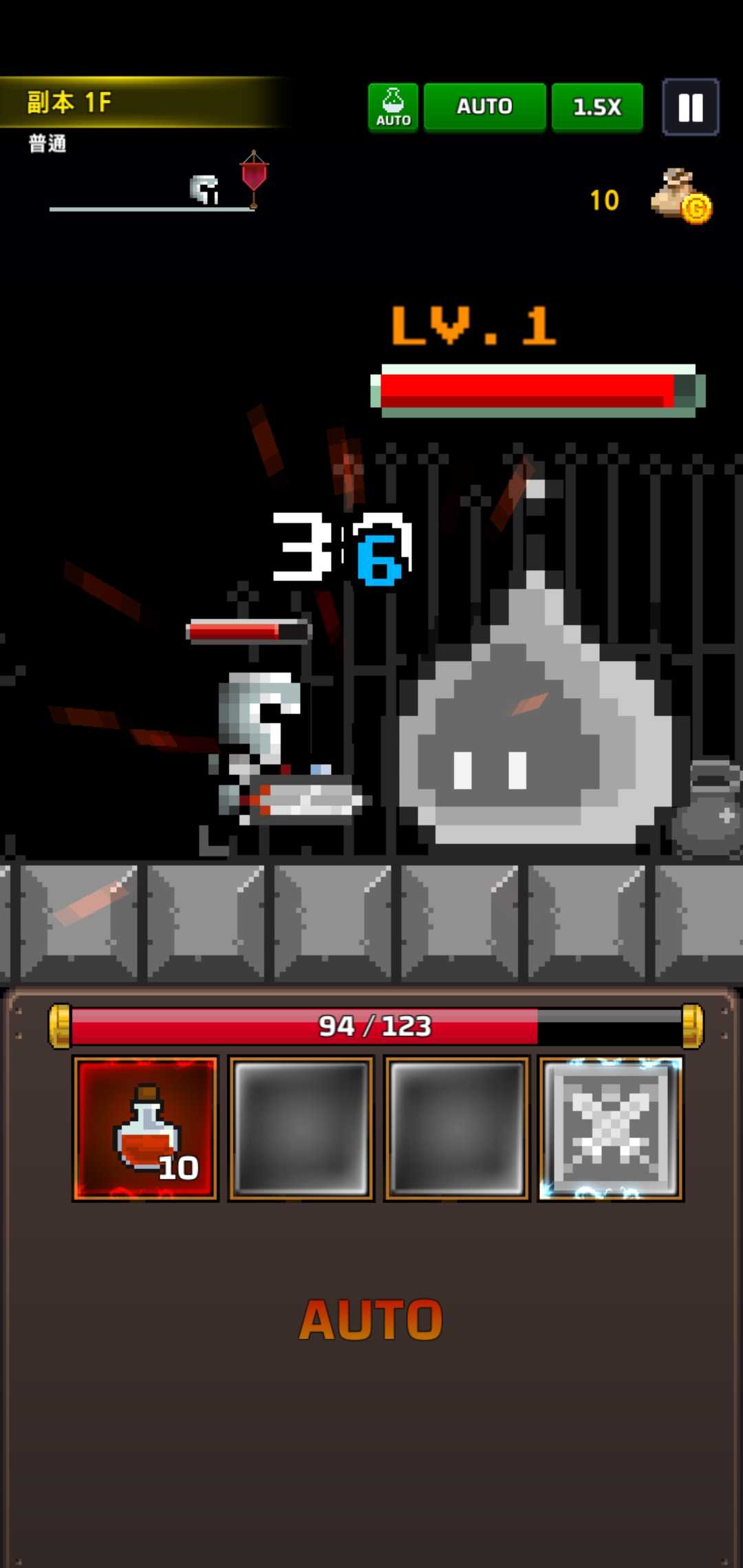Toggle the green AUTO battle button
This screenshot has height=1568, width=743.
click(x=484, y=107)
